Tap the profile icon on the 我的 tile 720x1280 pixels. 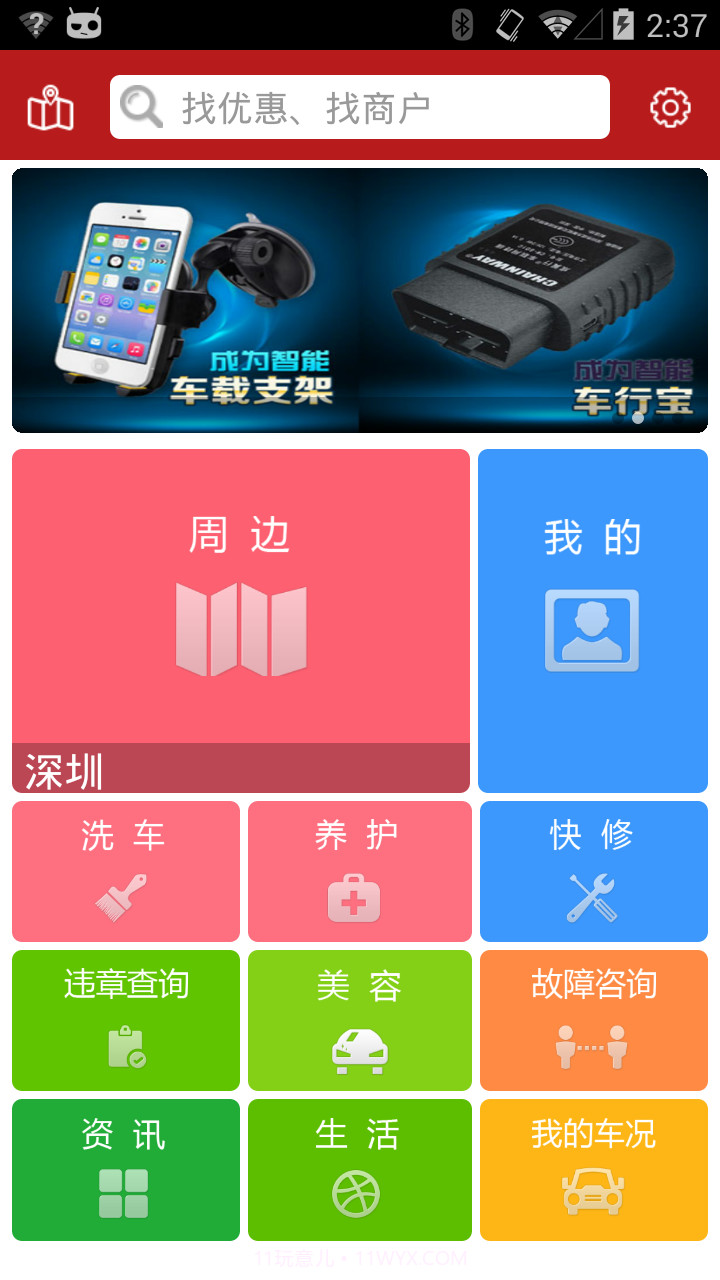(592, 630)
